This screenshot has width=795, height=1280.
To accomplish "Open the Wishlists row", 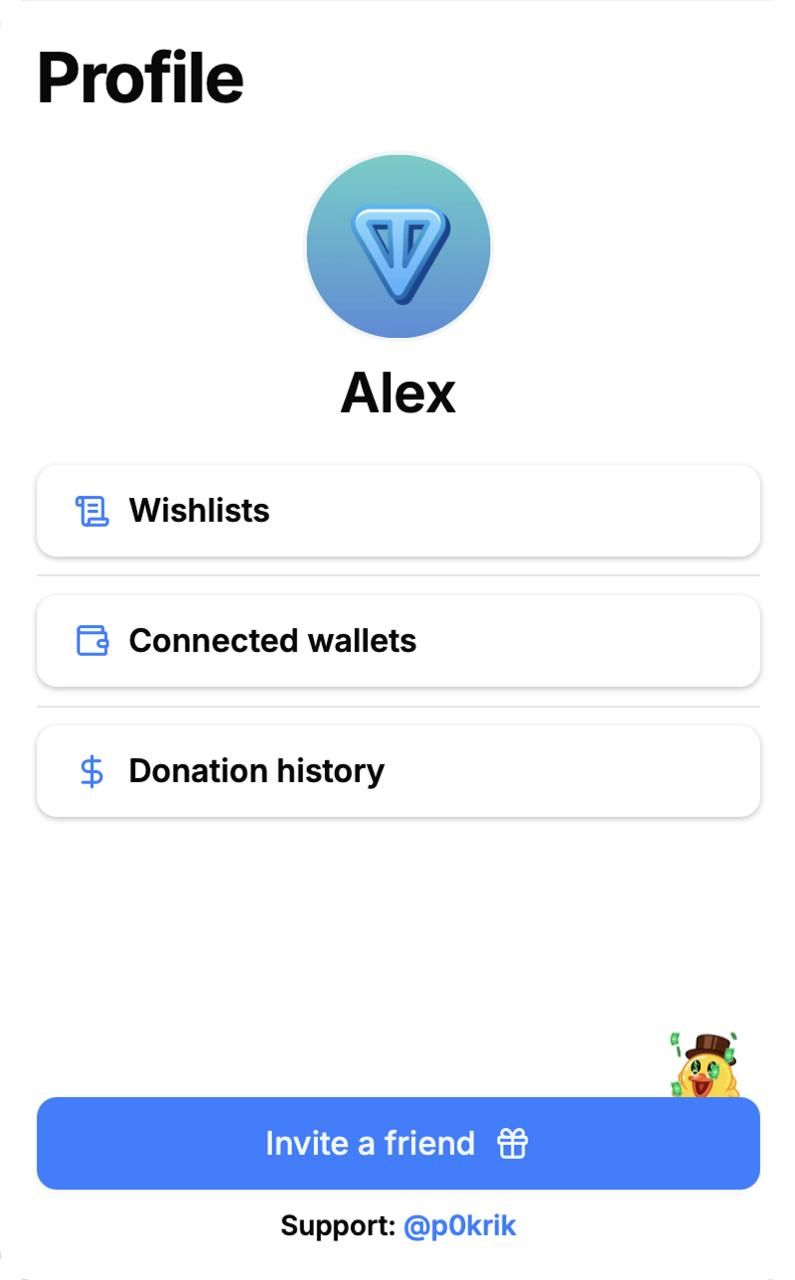I will coord(397,511).
